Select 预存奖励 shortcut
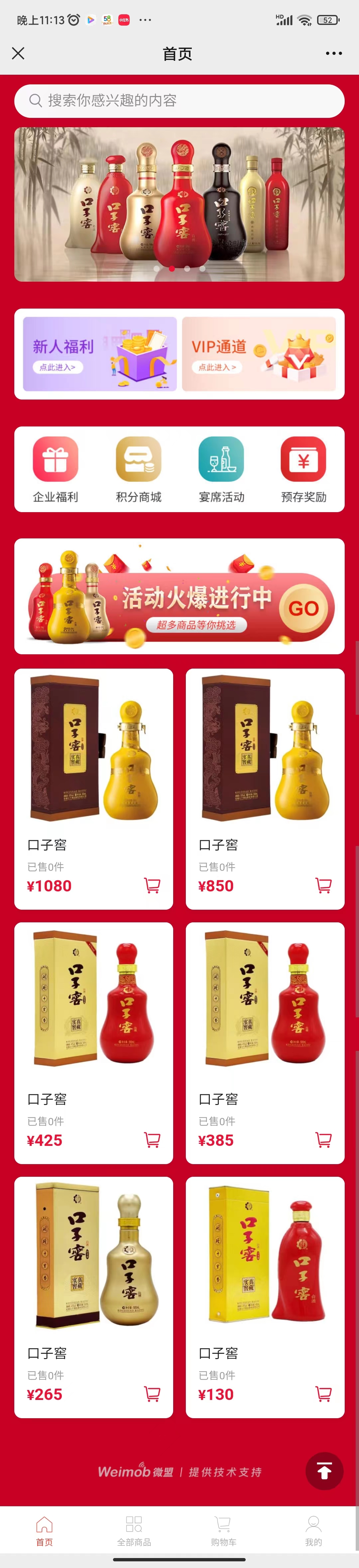Image resolution: width=359 pixels, height=1568 pixels. coord(303,469)
